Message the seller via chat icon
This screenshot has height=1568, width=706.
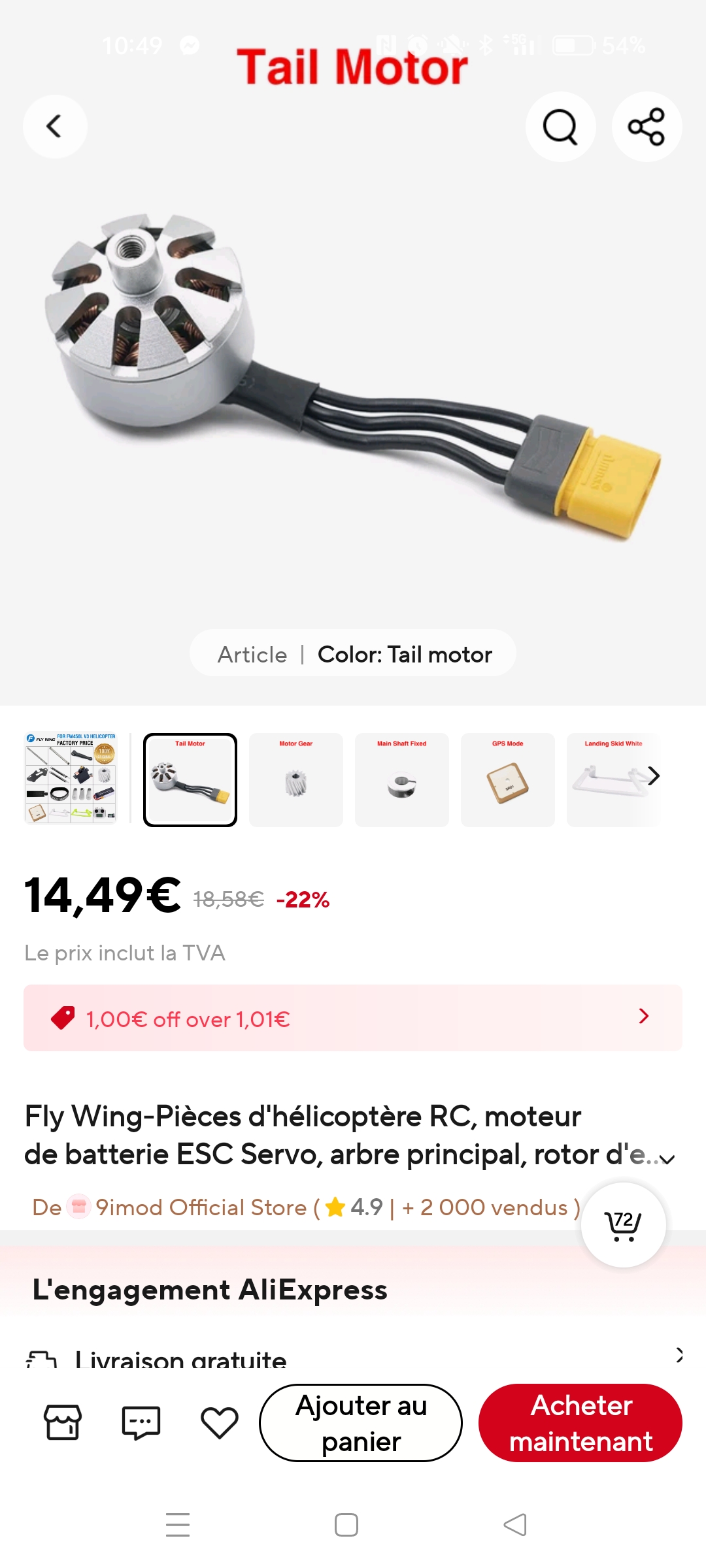141,1422
